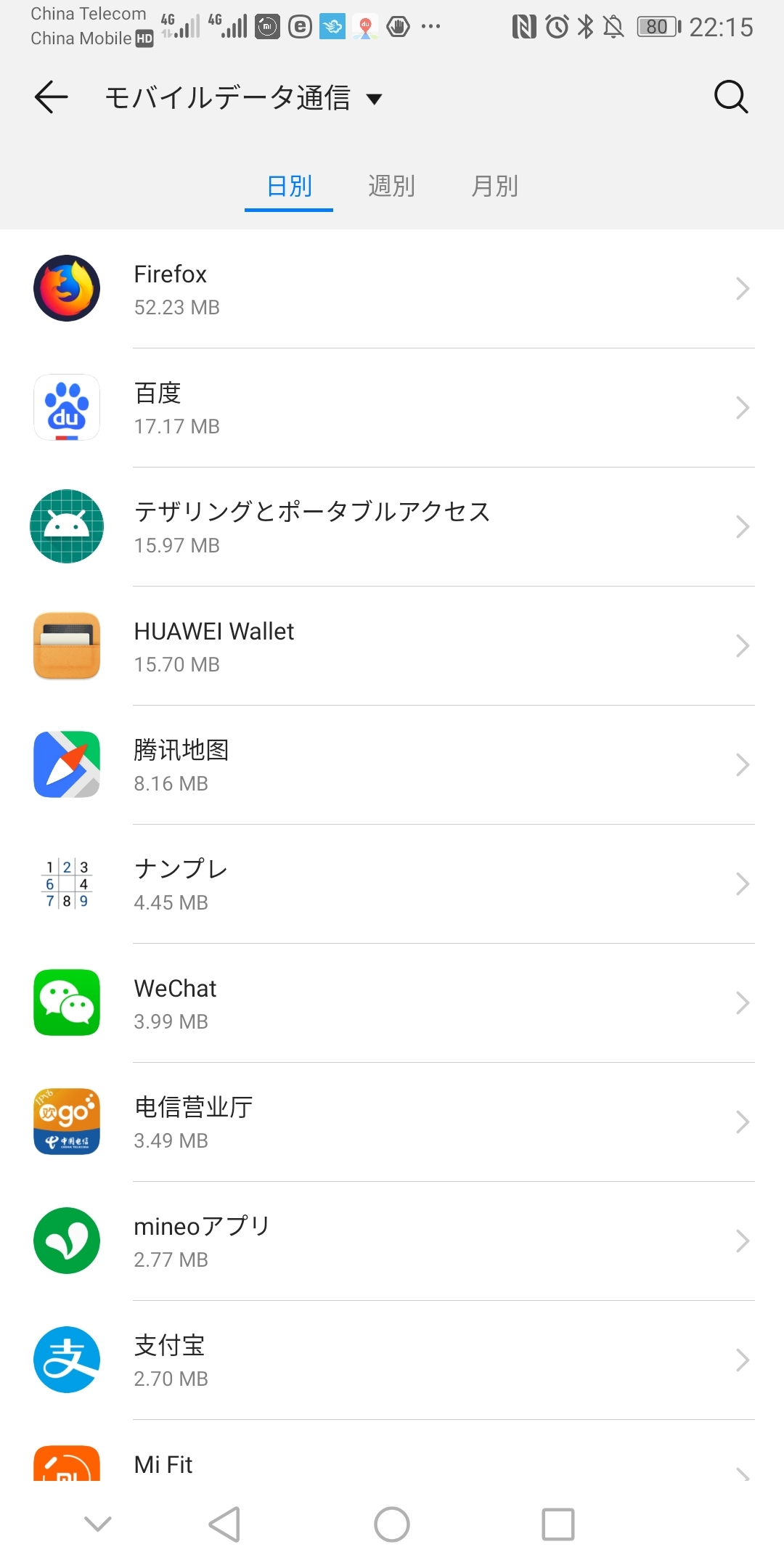Tap the system home button
The height and width of the screenshot is (1568, 784).
tap(392, 1524)
